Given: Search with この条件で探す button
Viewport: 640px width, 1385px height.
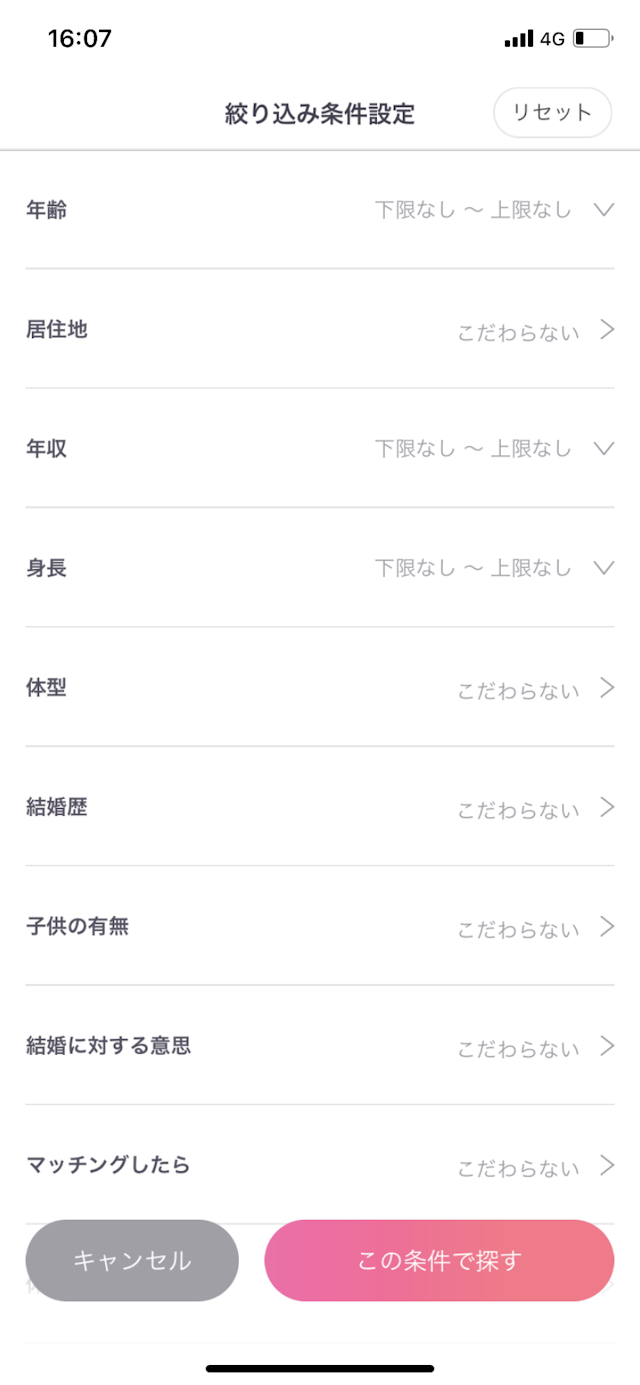Looking at the screenshot, I should 439,1260.
